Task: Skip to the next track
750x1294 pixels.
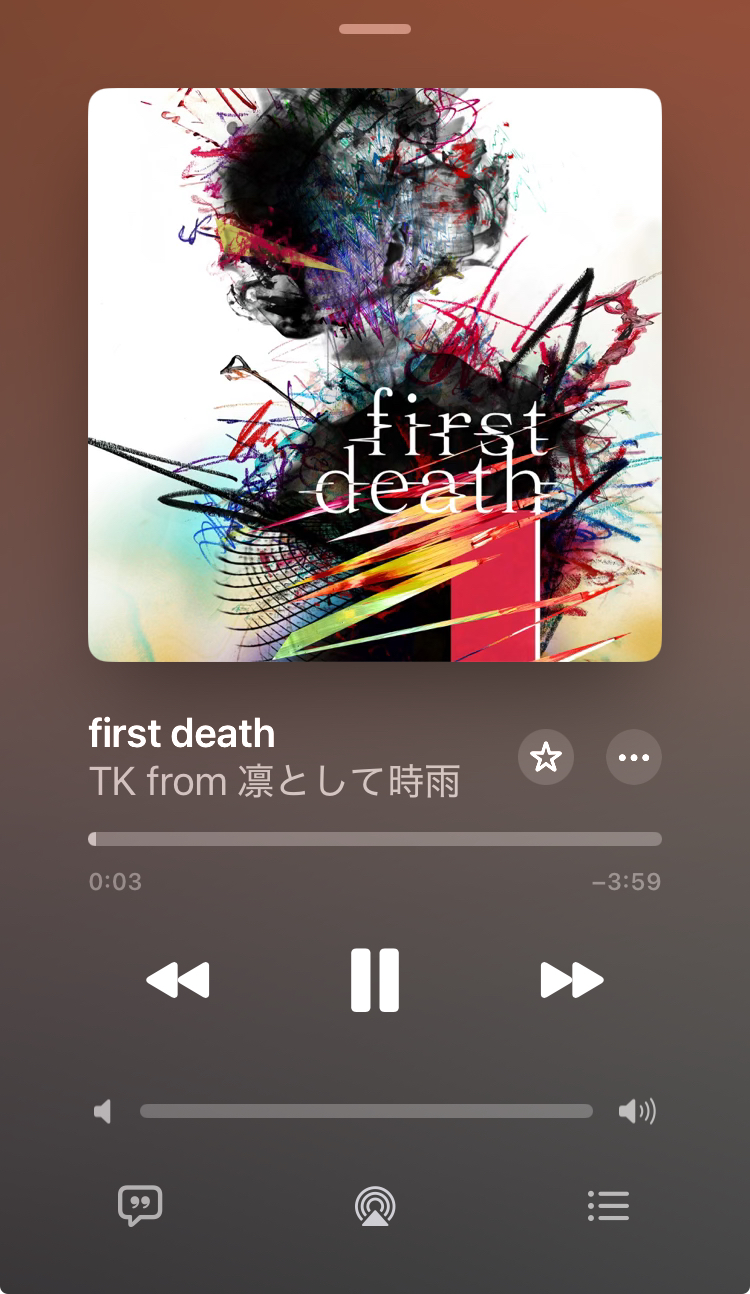Action: (572, 980)
